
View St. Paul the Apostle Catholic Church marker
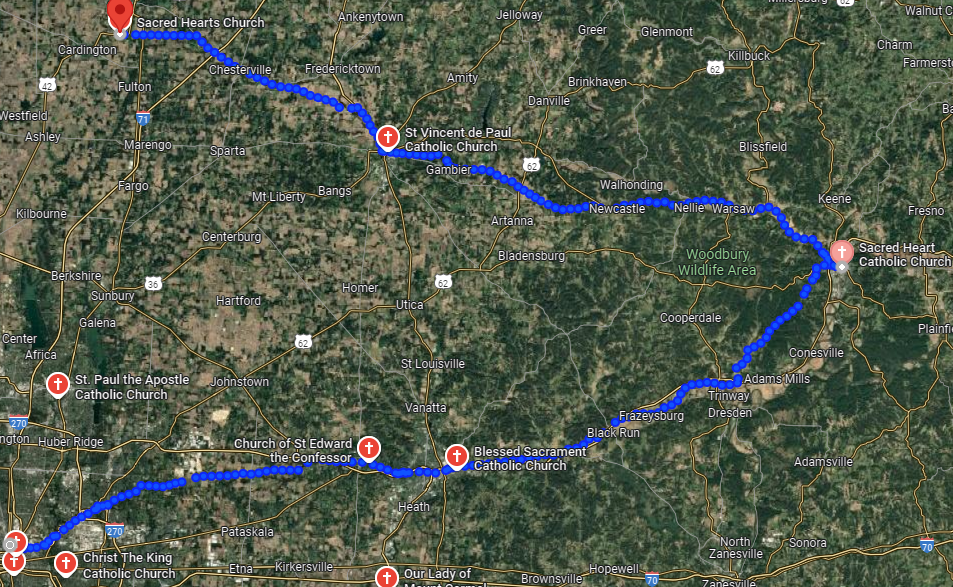point(58,384)
